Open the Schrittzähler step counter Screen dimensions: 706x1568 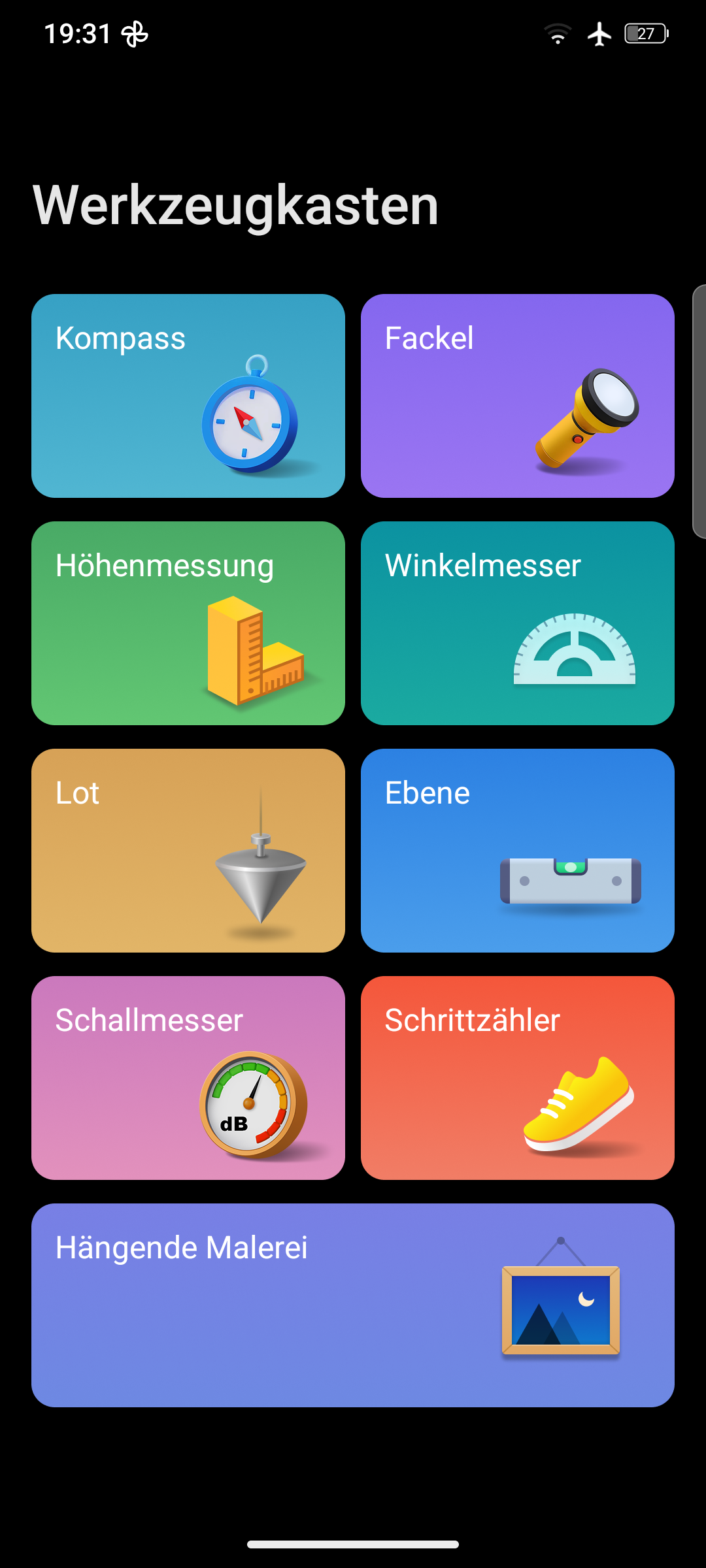click(x=517, y=1078)
